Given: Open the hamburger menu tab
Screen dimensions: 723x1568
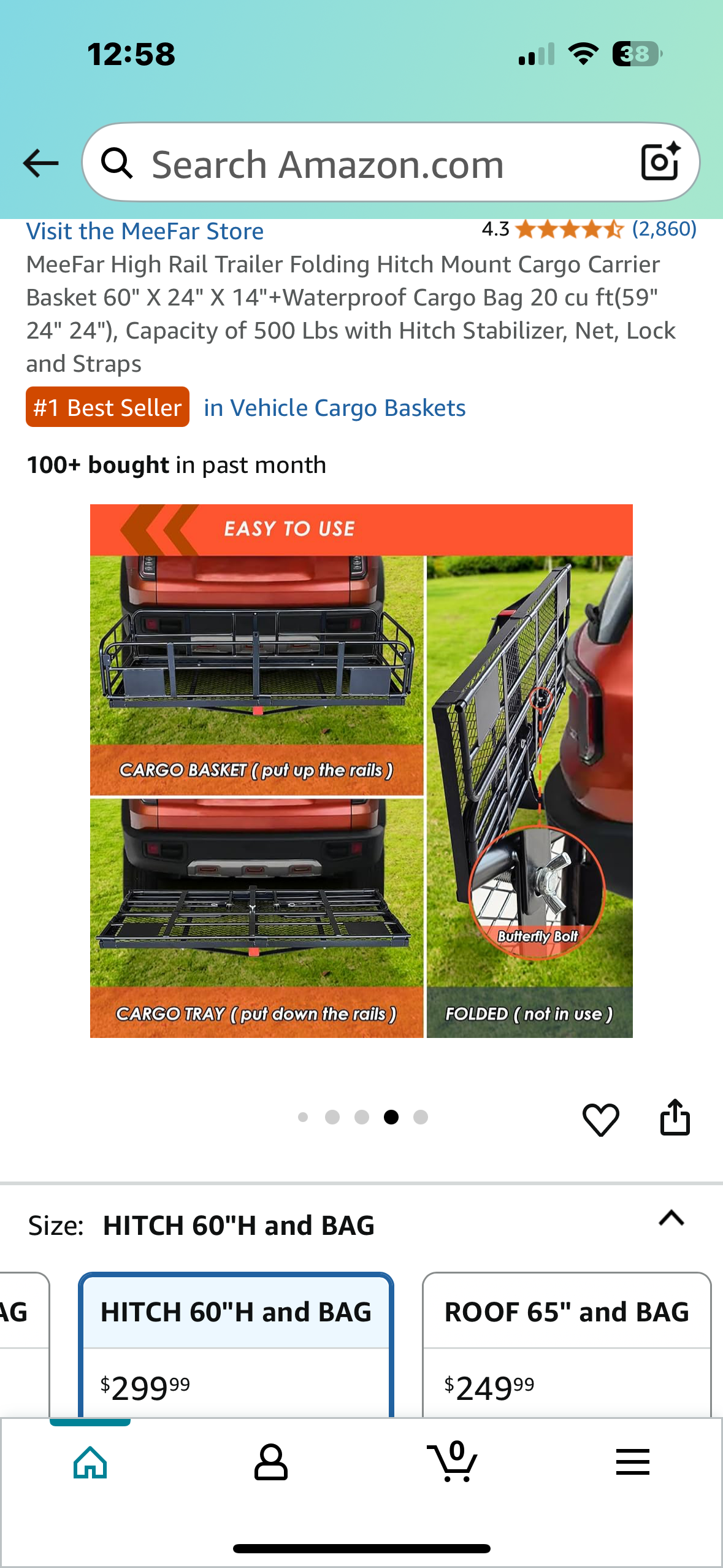Looking at the screenshot, I should (x=632, y=1462).
